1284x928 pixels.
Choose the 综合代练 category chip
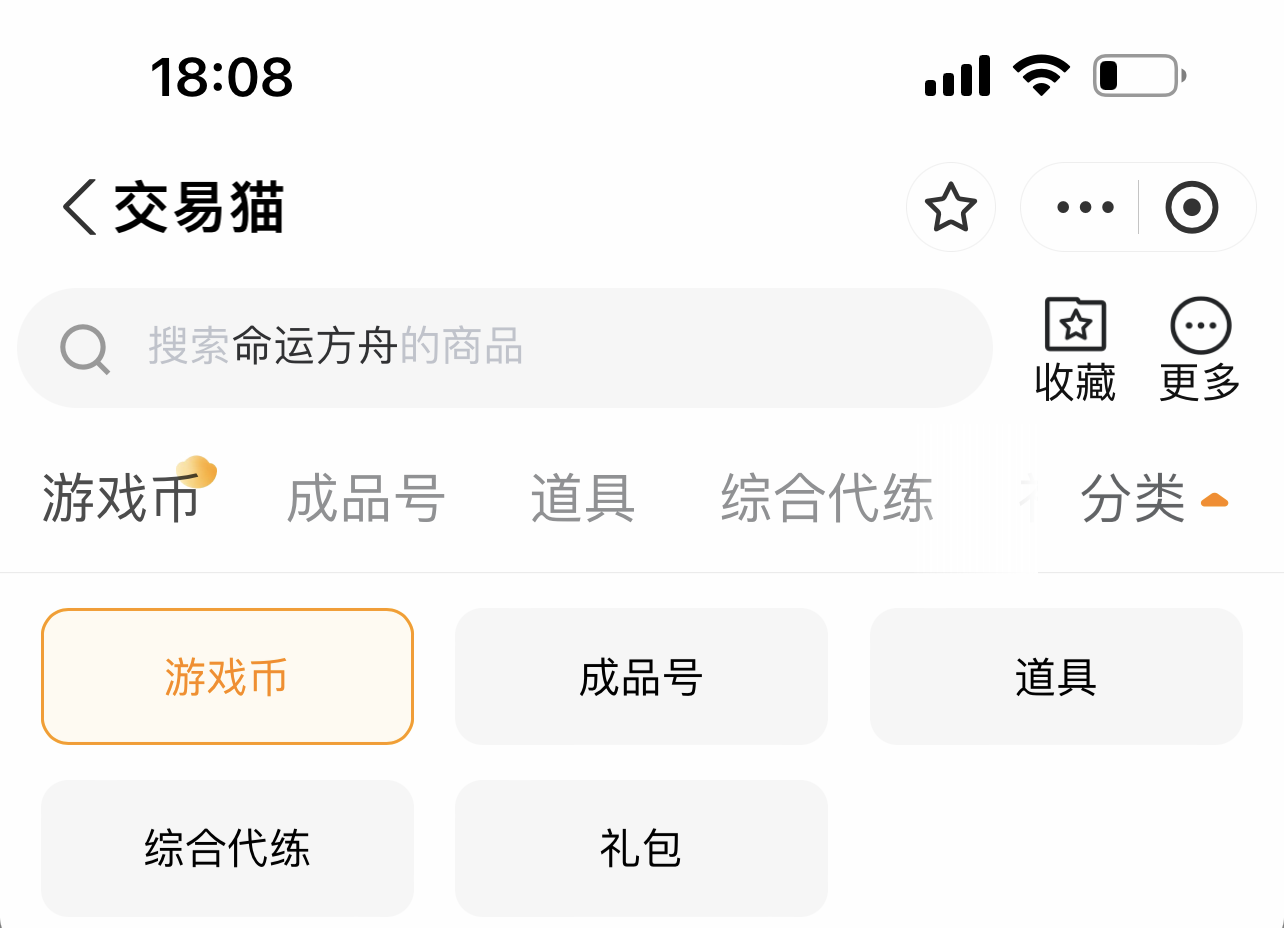[227, 849]
